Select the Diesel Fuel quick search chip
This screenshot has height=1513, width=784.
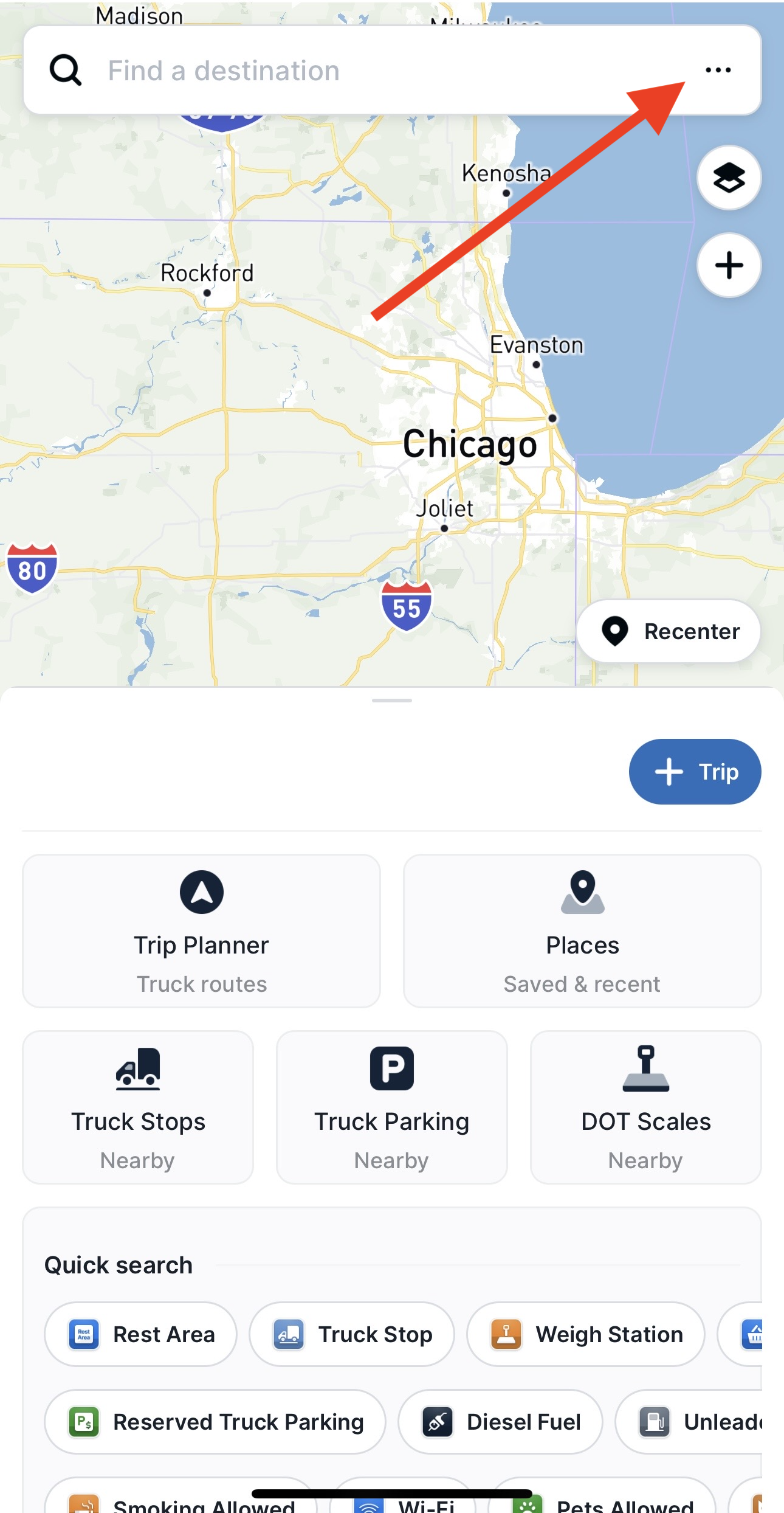tap(500, 1422)
